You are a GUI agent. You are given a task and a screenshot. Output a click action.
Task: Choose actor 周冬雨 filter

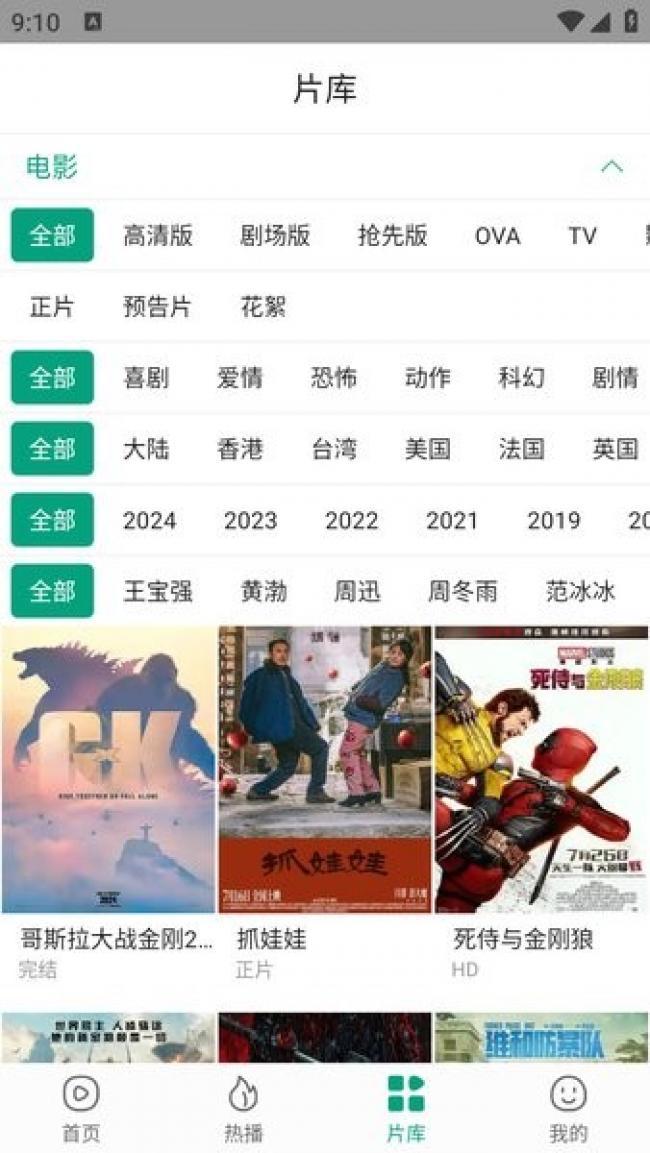coord(462,591)
